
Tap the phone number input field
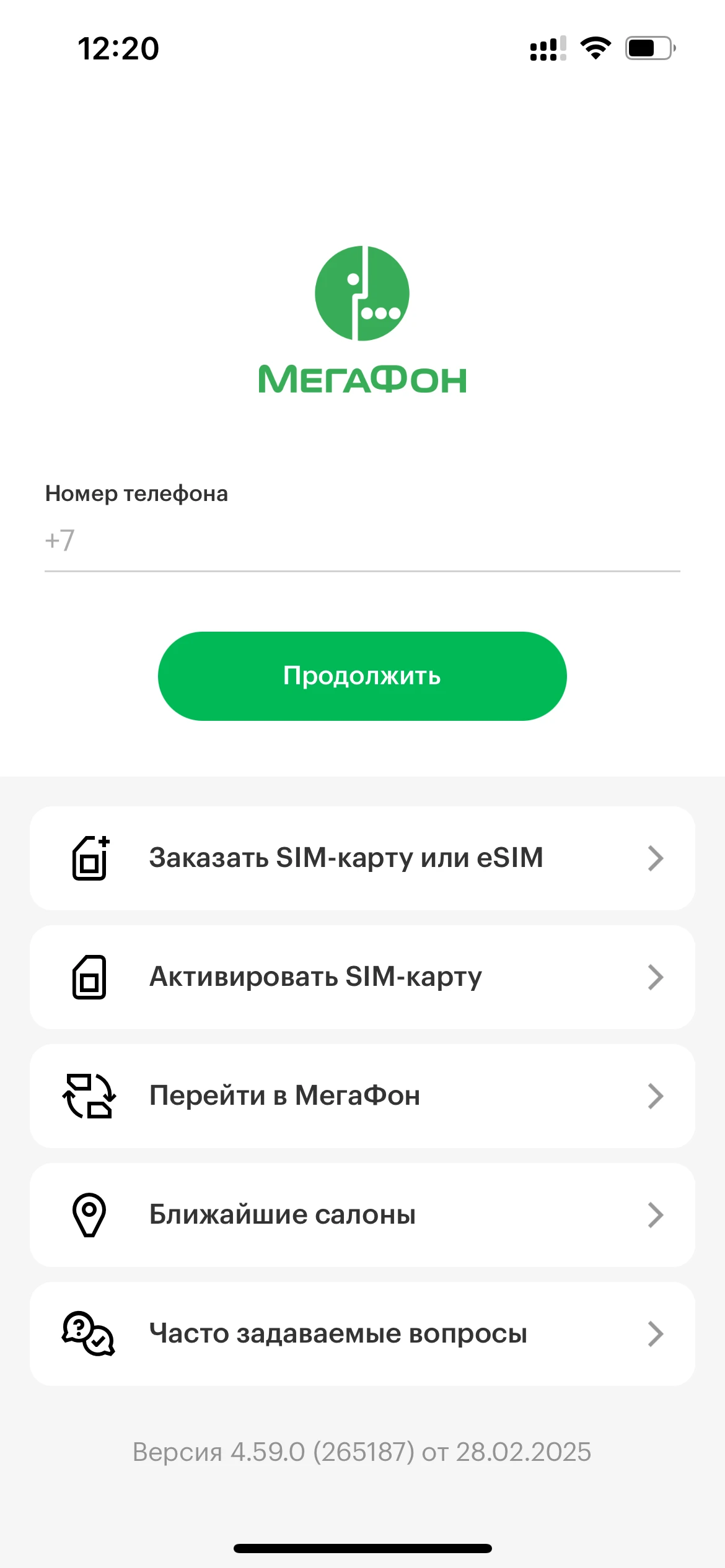[x=362, y=541]
